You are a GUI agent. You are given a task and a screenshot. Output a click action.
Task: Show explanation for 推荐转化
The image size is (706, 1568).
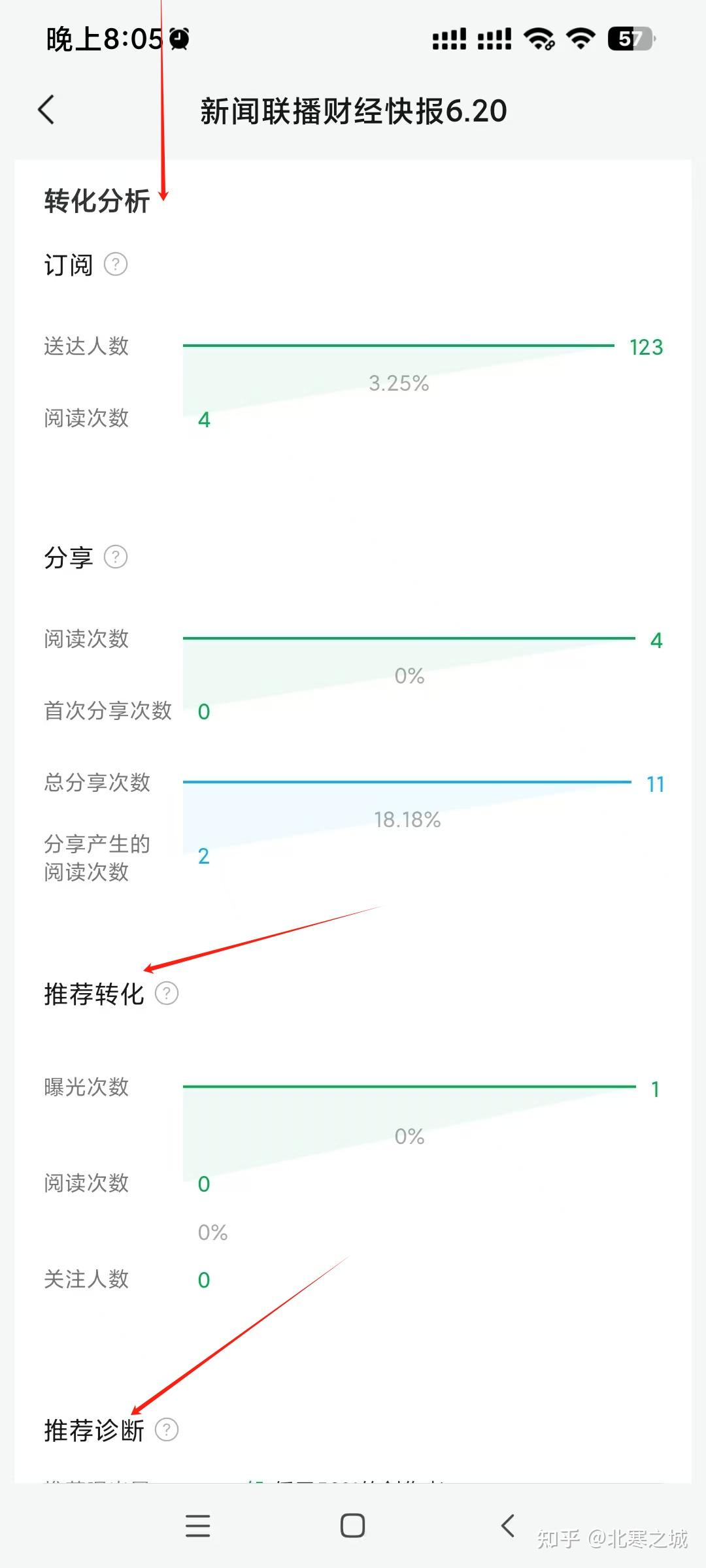pos(167,994)
